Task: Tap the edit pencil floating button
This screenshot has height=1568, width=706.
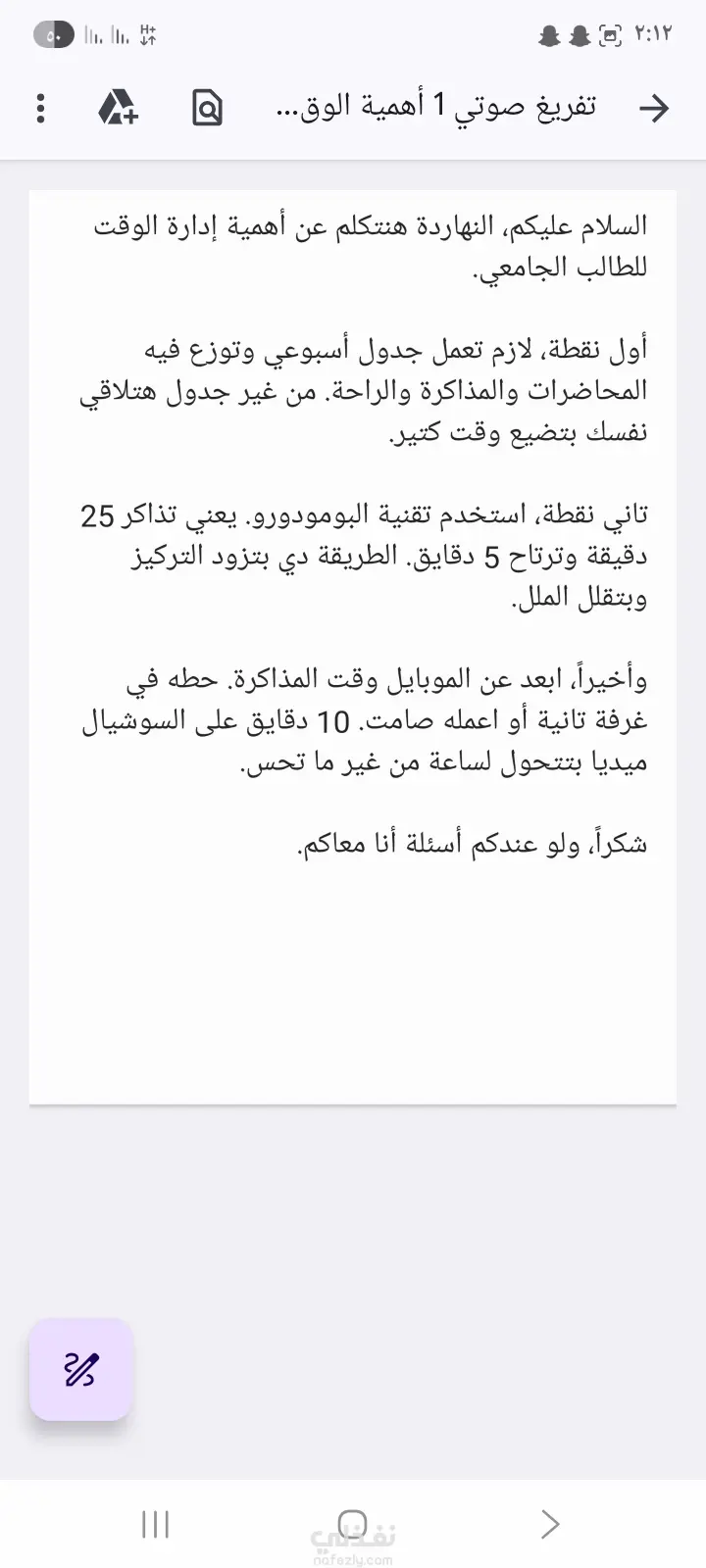Action: click(x=81, y=1369)
